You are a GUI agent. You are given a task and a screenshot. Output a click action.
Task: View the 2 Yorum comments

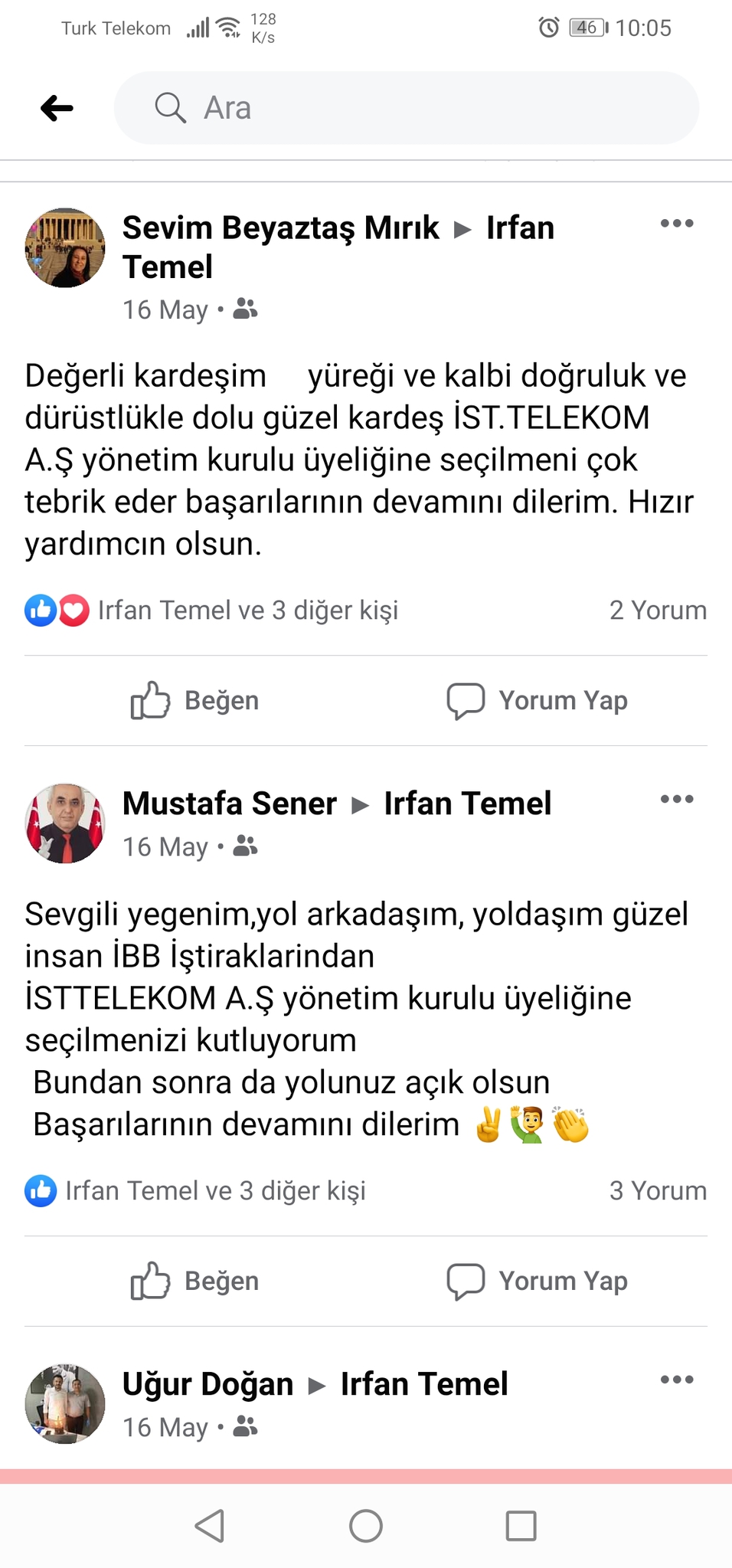658,611
